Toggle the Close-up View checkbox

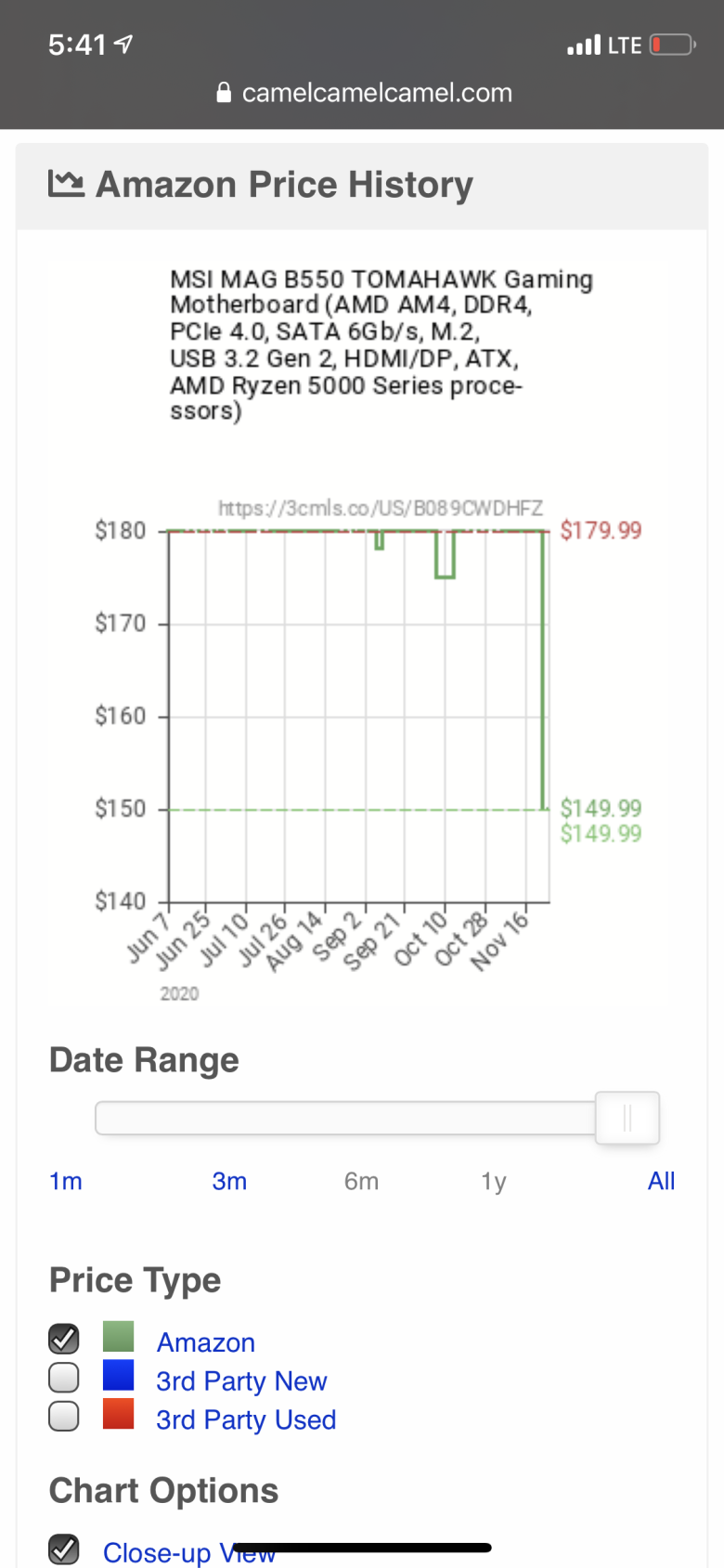[x=64, y=1549]
